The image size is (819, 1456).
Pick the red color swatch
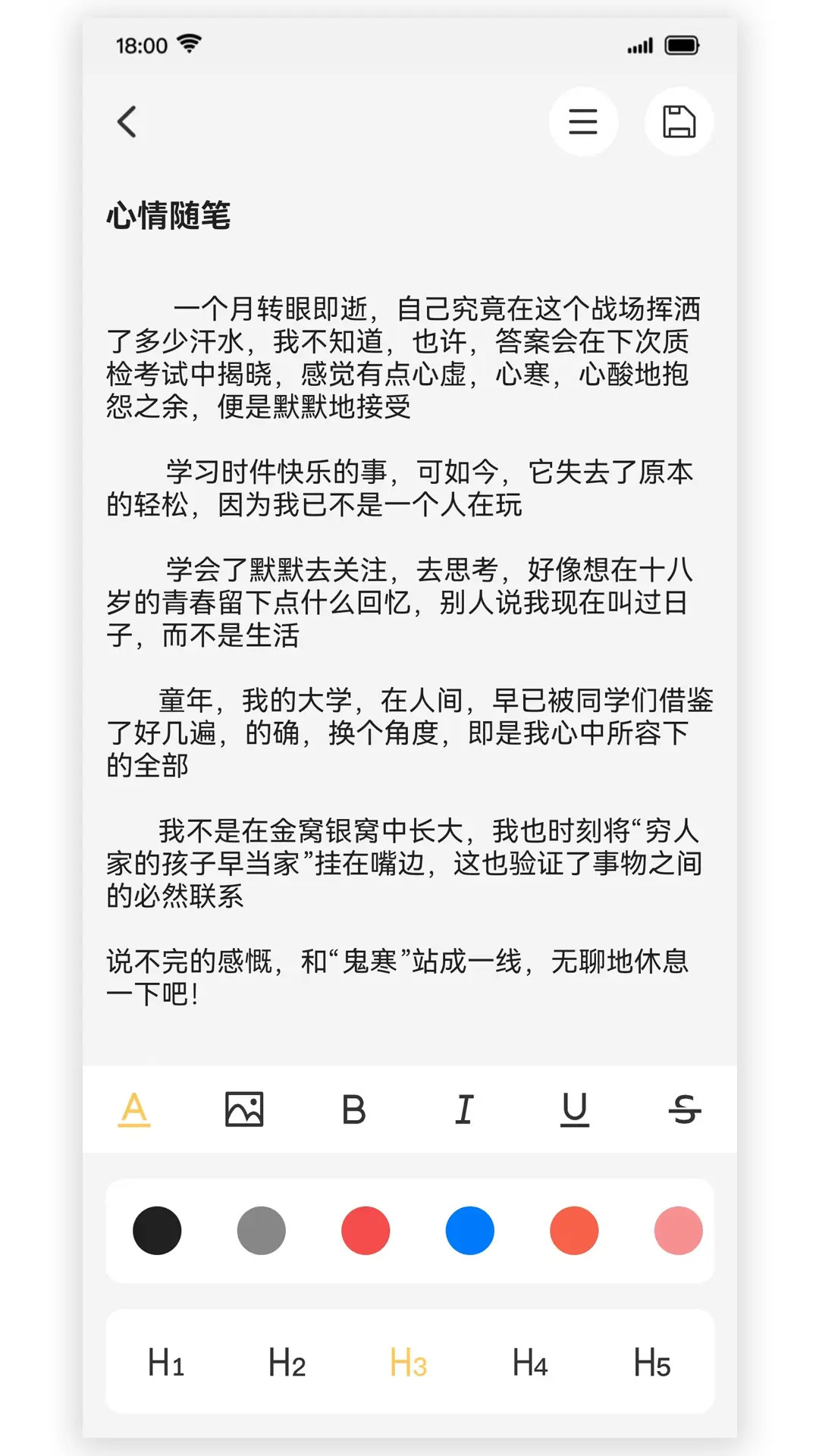coord(366,1230)
